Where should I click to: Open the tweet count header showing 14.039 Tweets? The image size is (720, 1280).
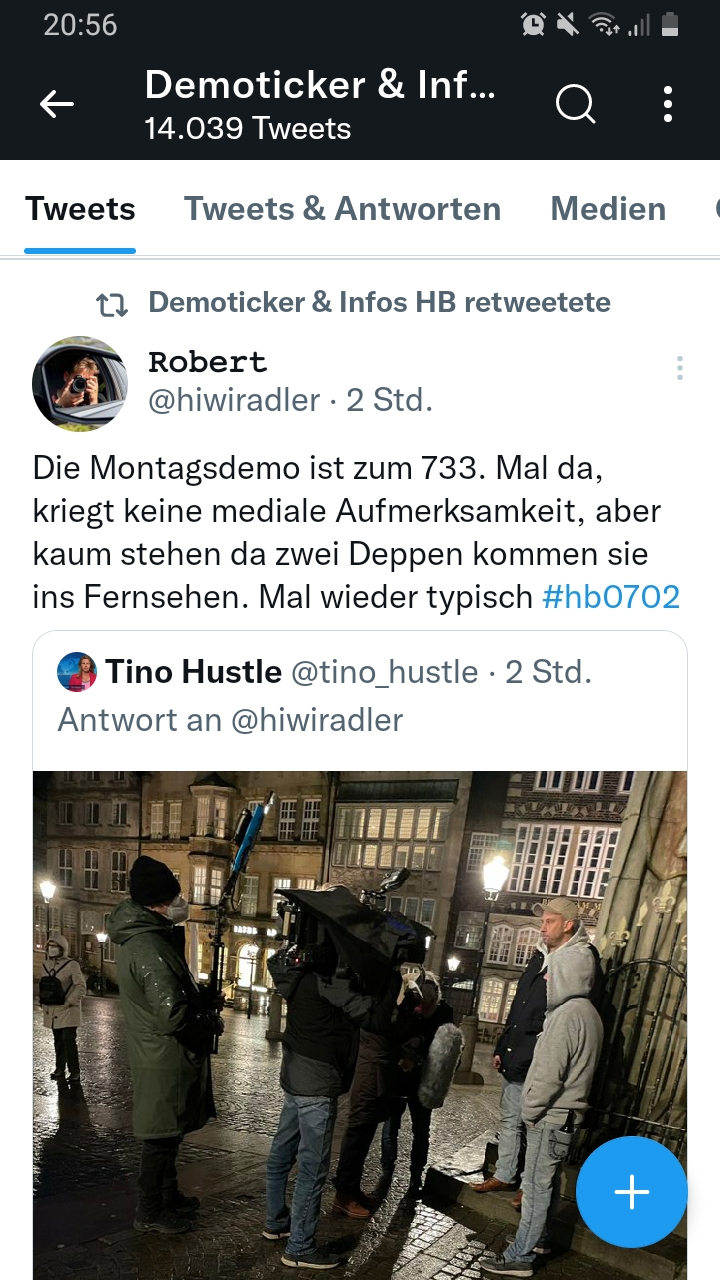pyautogui.click(x=247, y=128)
